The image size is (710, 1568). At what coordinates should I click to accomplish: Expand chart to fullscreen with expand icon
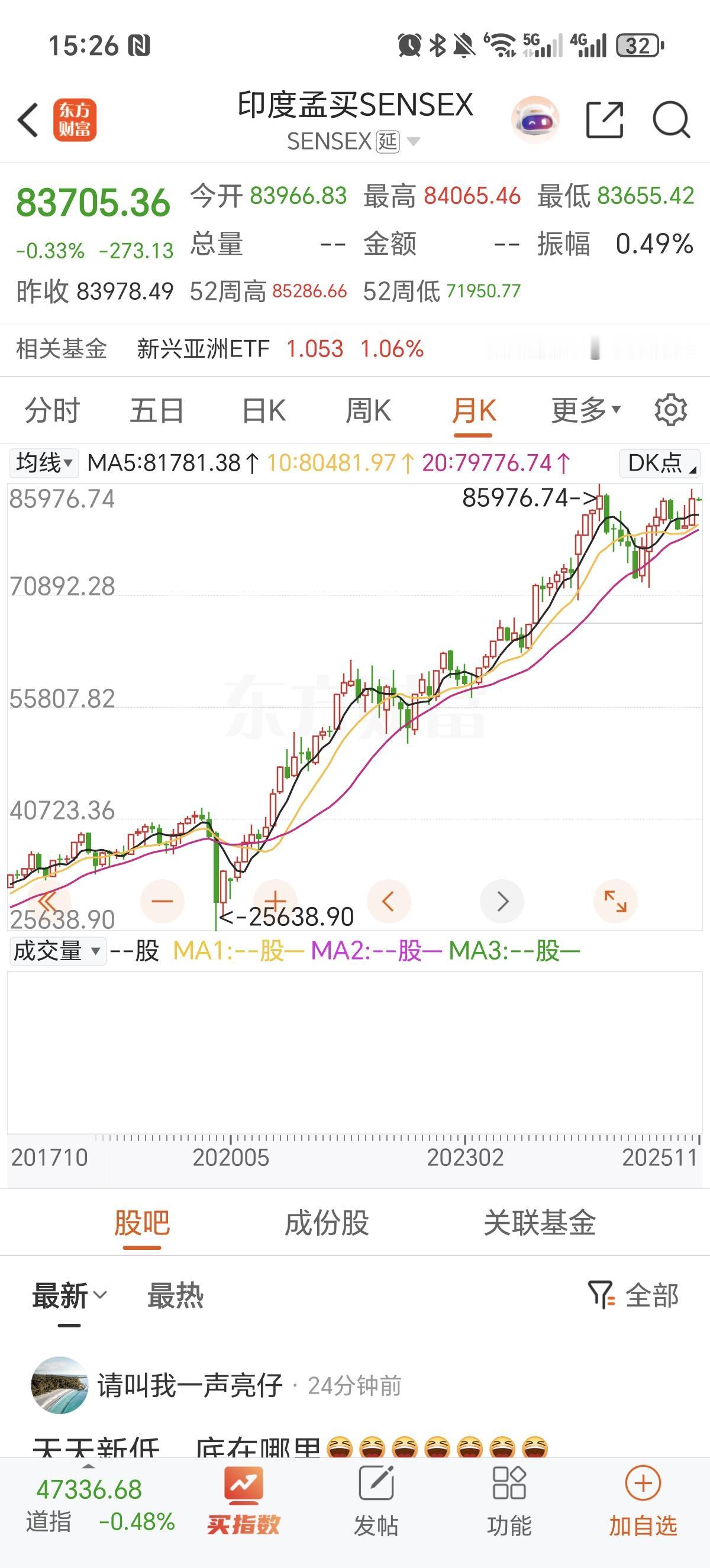pos(615,901)
